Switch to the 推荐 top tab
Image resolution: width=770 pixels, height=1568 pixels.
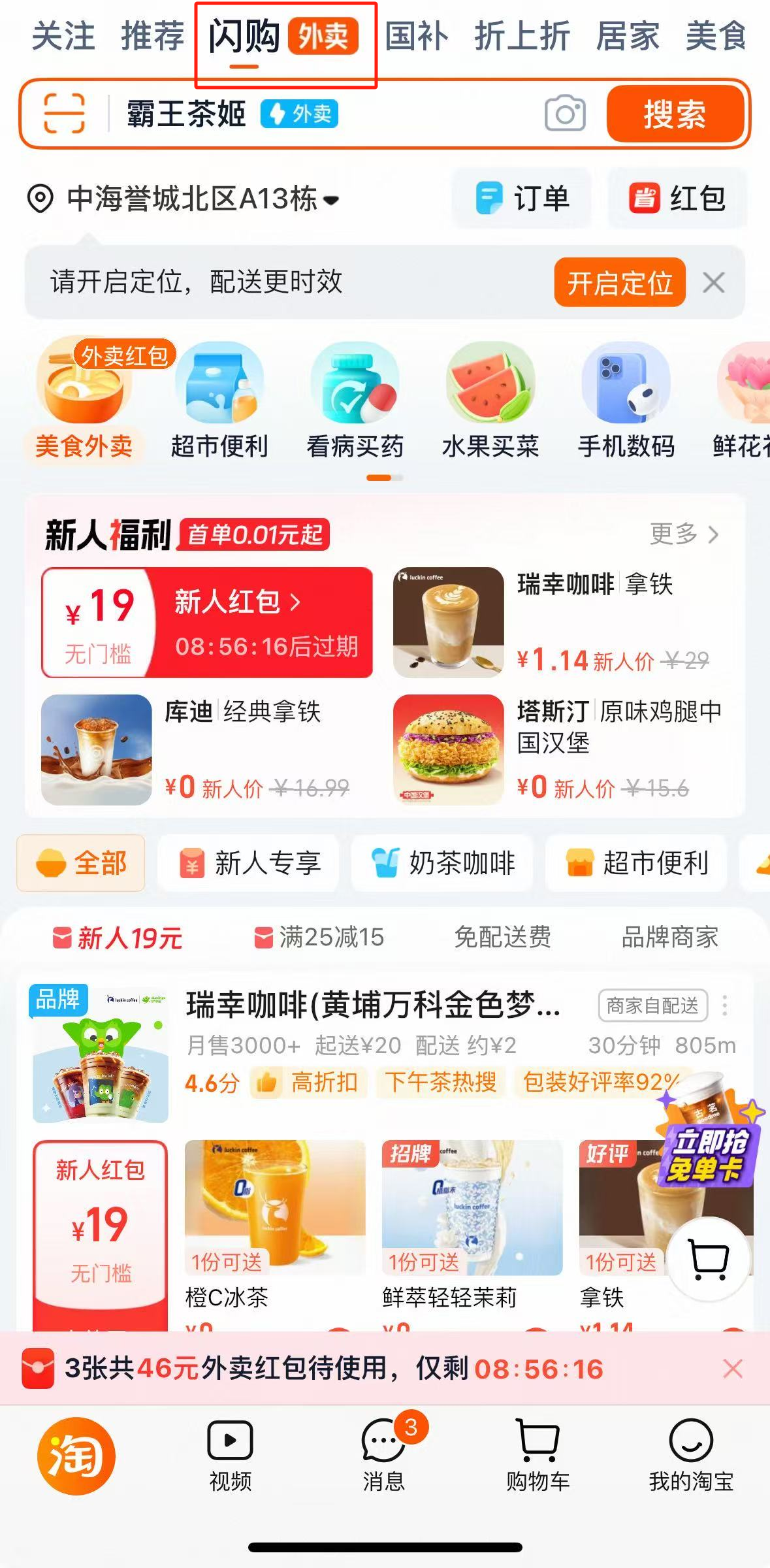(153, 37)
